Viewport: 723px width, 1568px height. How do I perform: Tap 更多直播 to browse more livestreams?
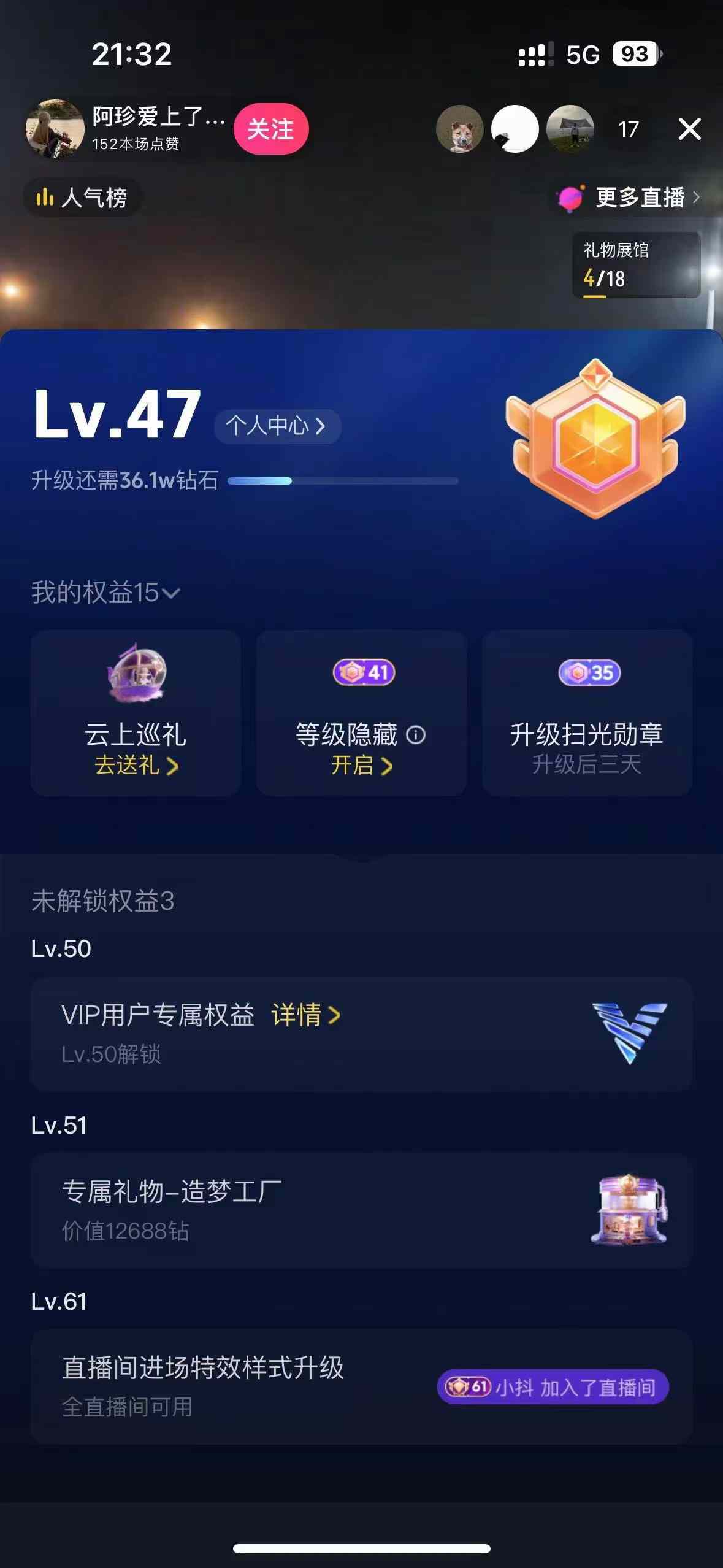pyautogui.click(x=638, y=198)
